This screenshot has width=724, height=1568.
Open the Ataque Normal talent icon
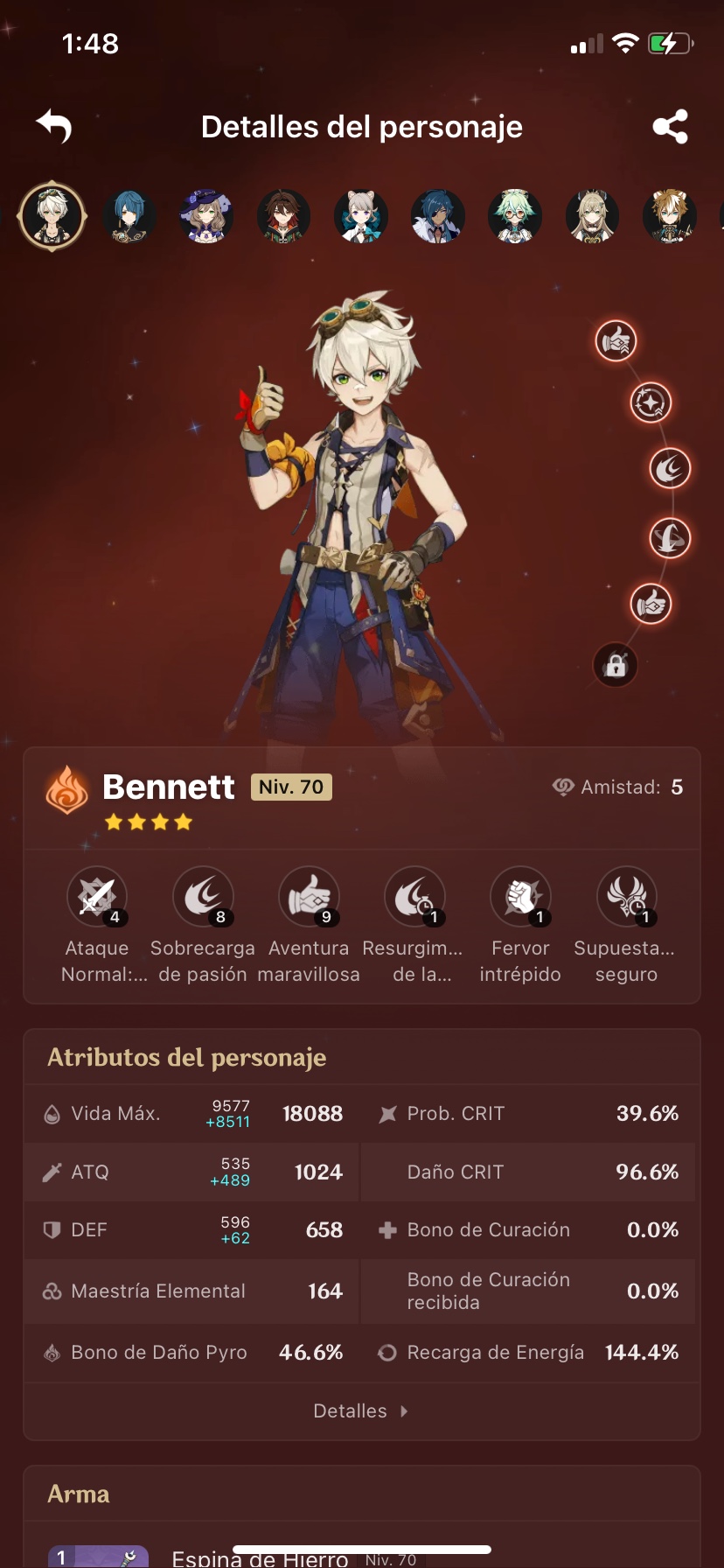pos(97,896)
